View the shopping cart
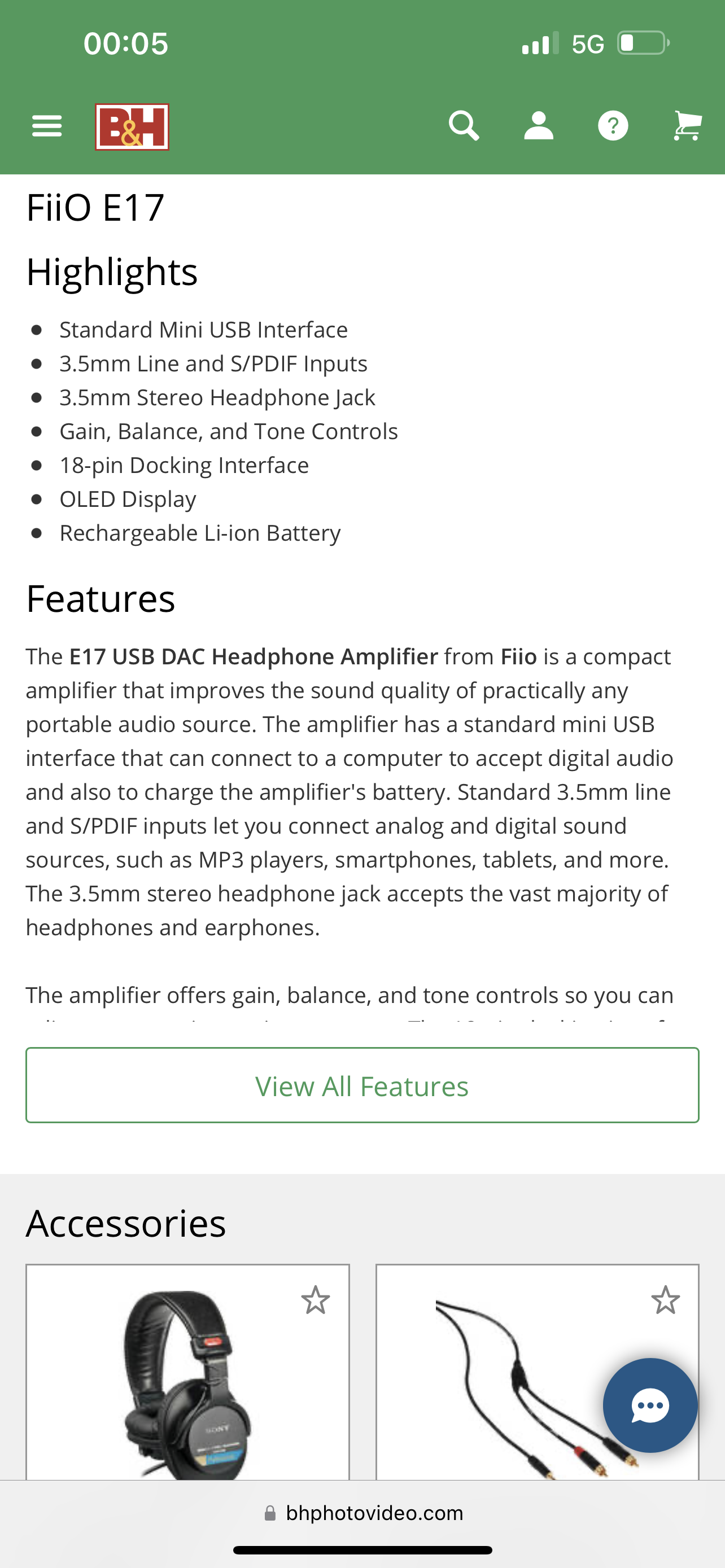Screen dimensions: 725x1568 tap(687, 126)
